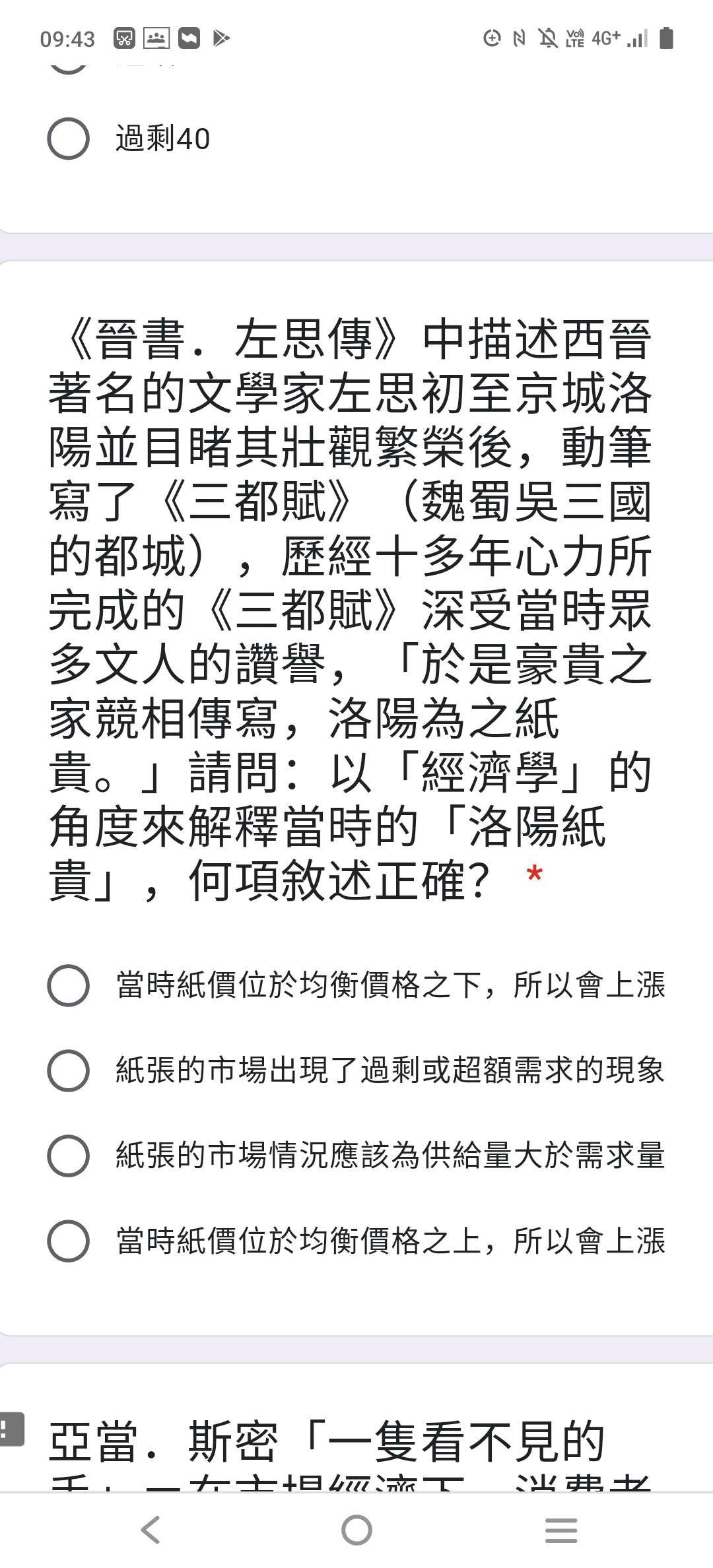Go back using the system back button
Image resolution: width=713 pixels, height=1568 pixels.
coord(151,1530)
